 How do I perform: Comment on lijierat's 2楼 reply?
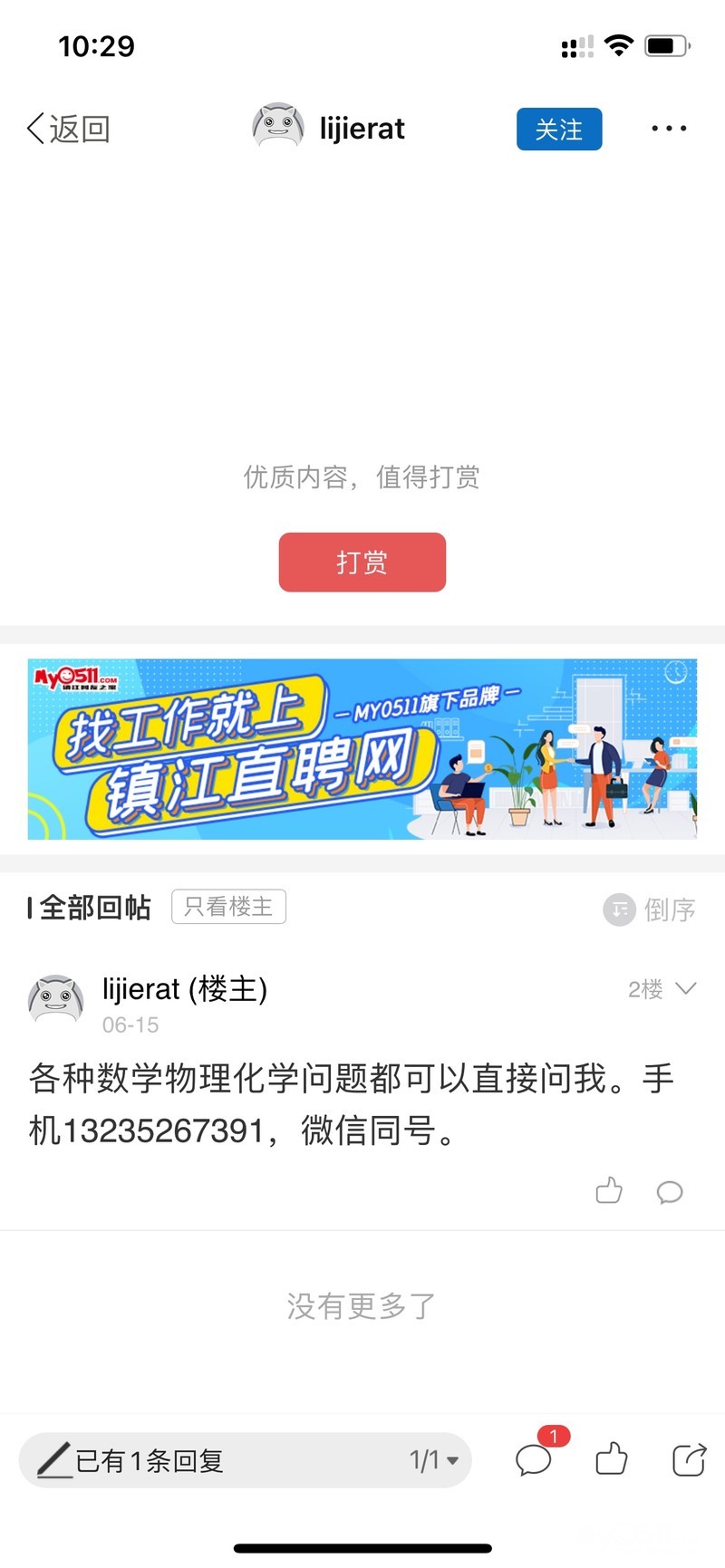[x=669, y=1191]
